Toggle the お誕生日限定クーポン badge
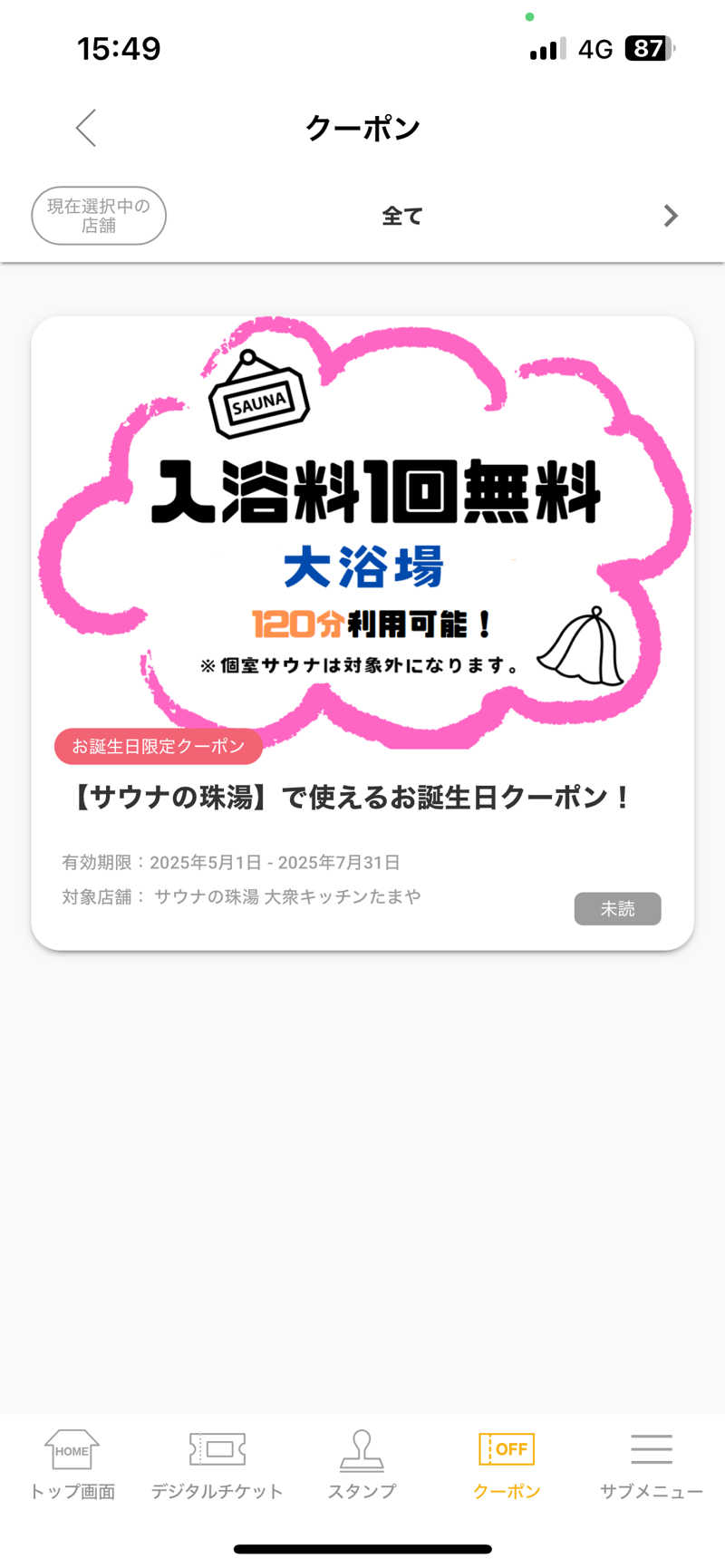 pos(158,746)
